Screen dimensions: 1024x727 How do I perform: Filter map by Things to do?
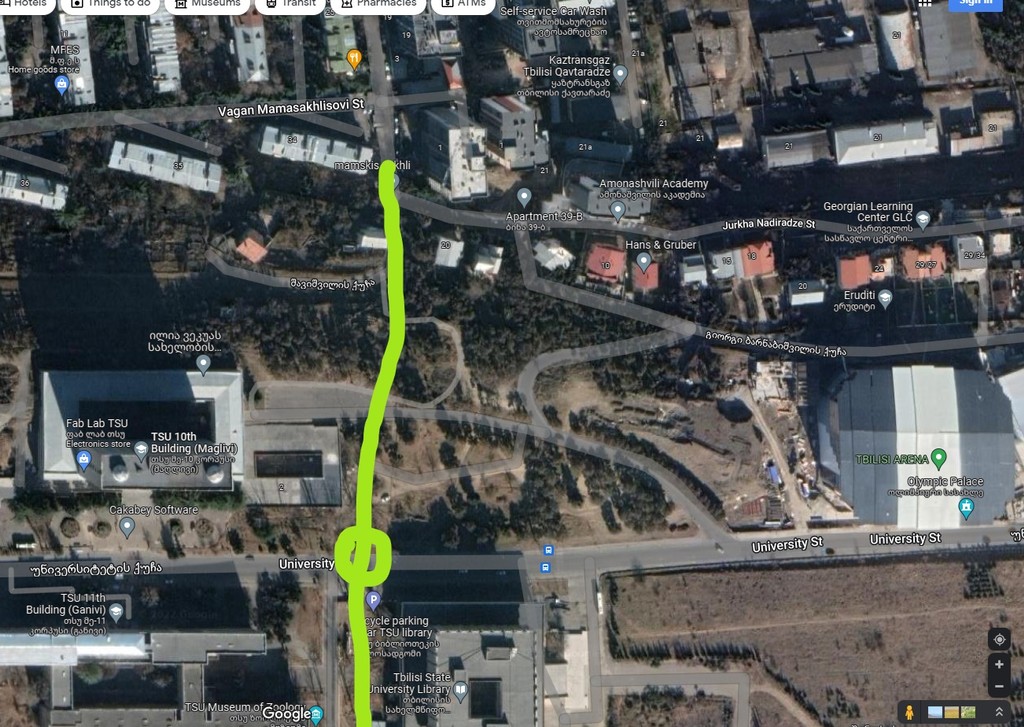pyautogui.click(x=111, y=4)
